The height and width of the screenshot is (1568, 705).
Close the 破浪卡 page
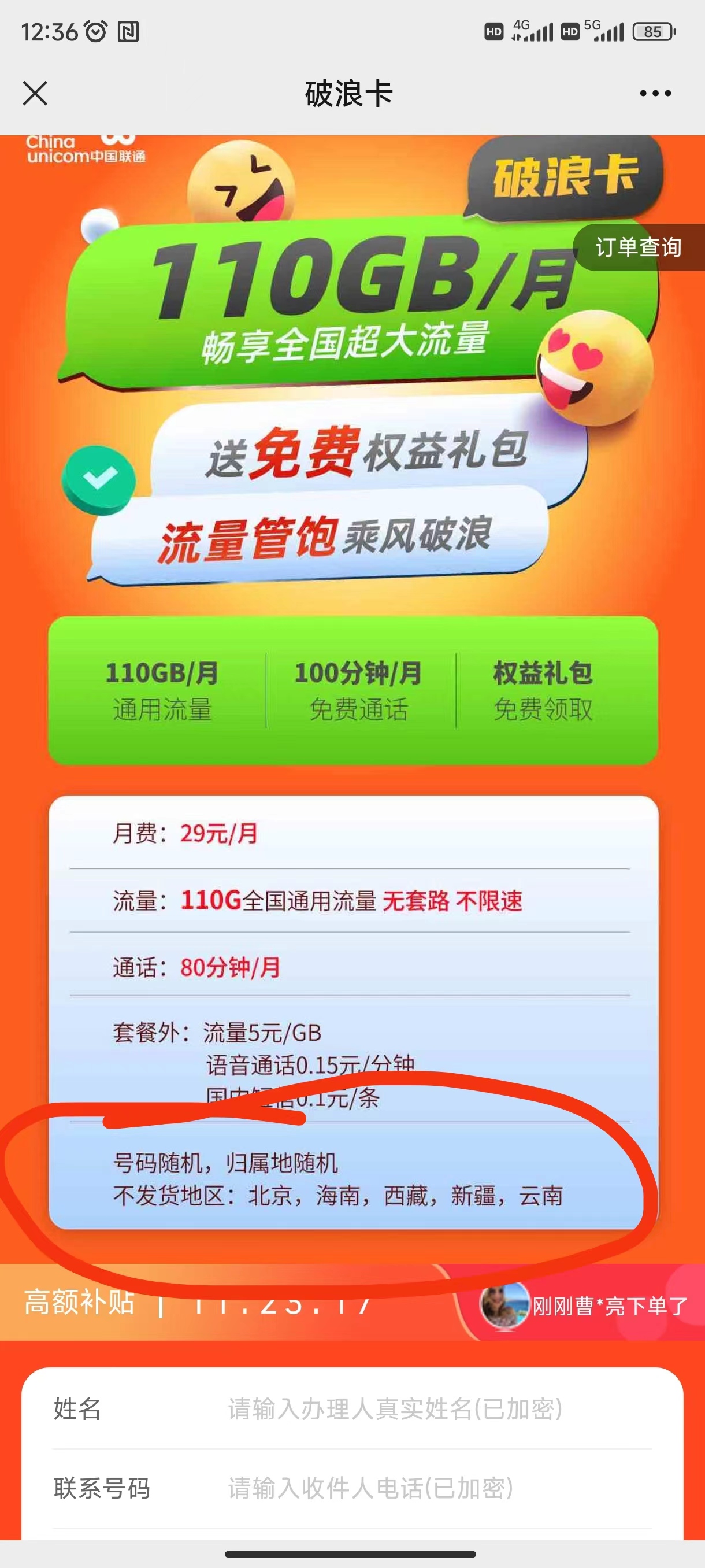point(35,93)
